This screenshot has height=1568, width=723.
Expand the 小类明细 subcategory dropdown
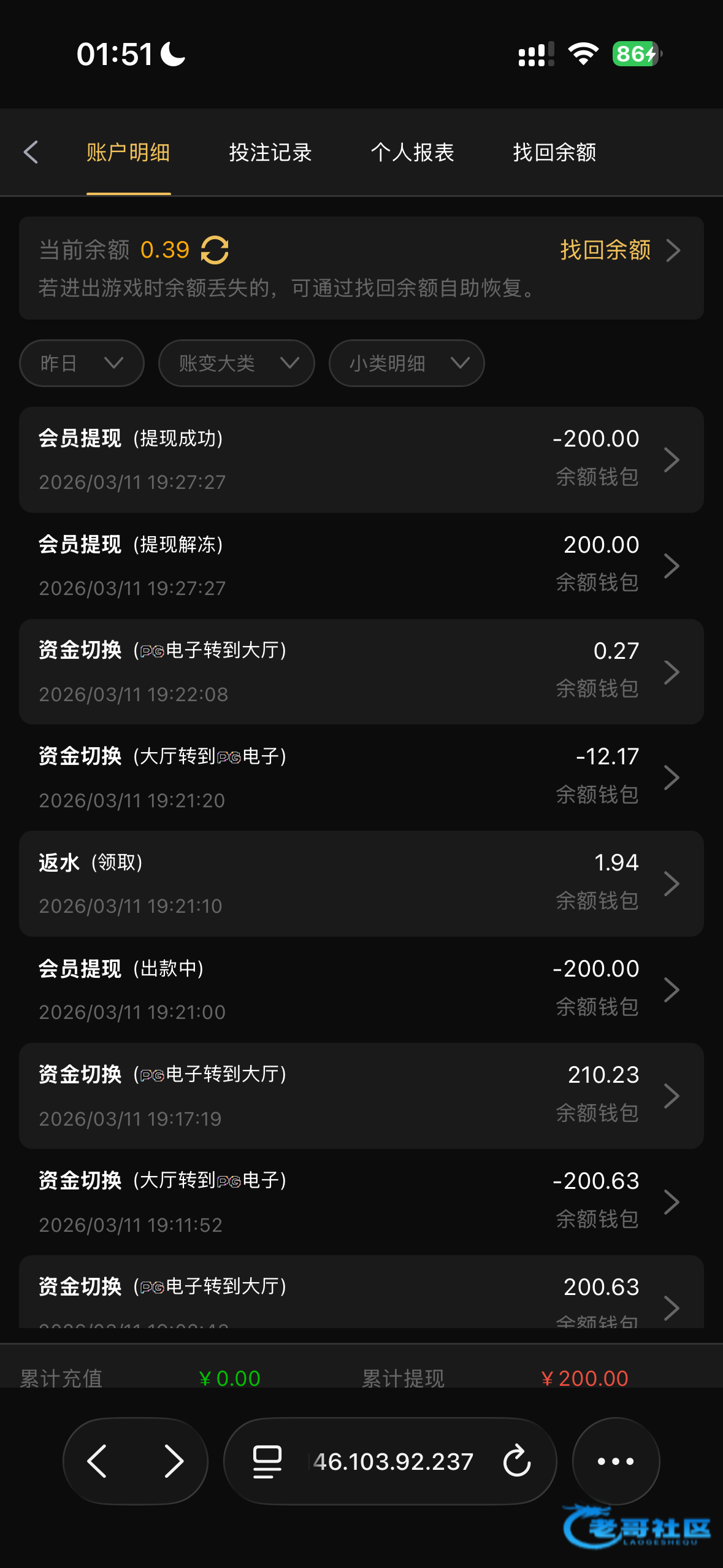(x=407, y=363)
